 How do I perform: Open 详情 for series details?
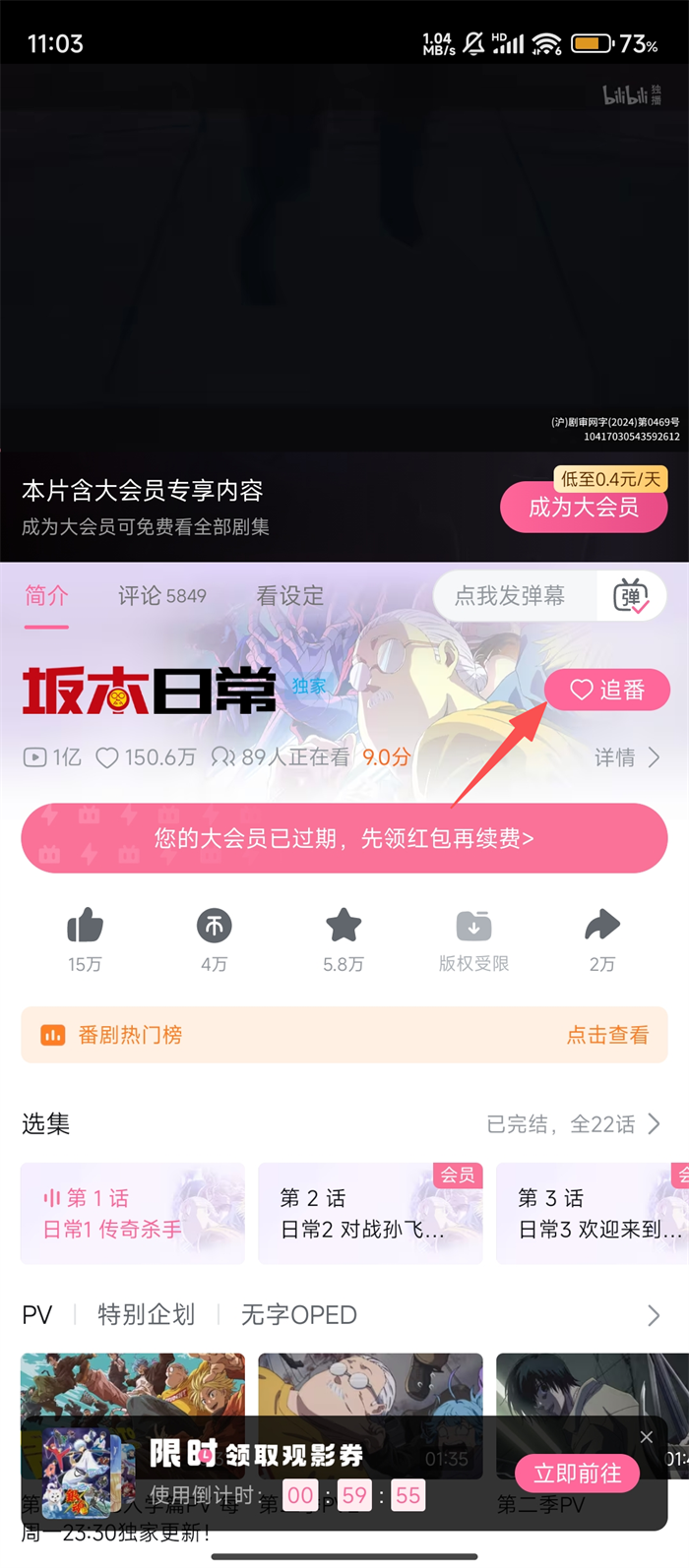click(627, 757)
